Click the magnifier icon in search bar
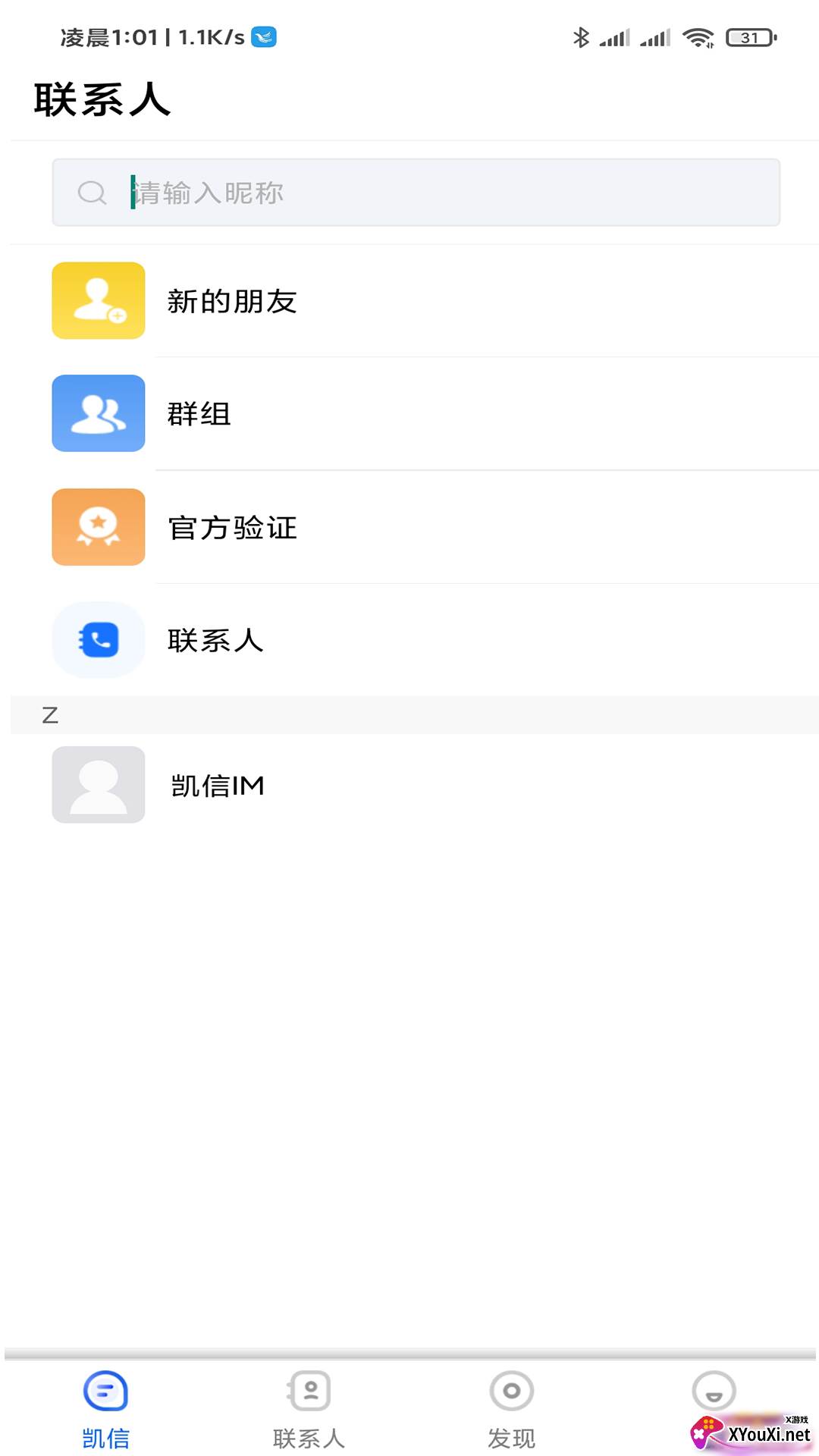The image size is (819, 1456). pos(92,192)
